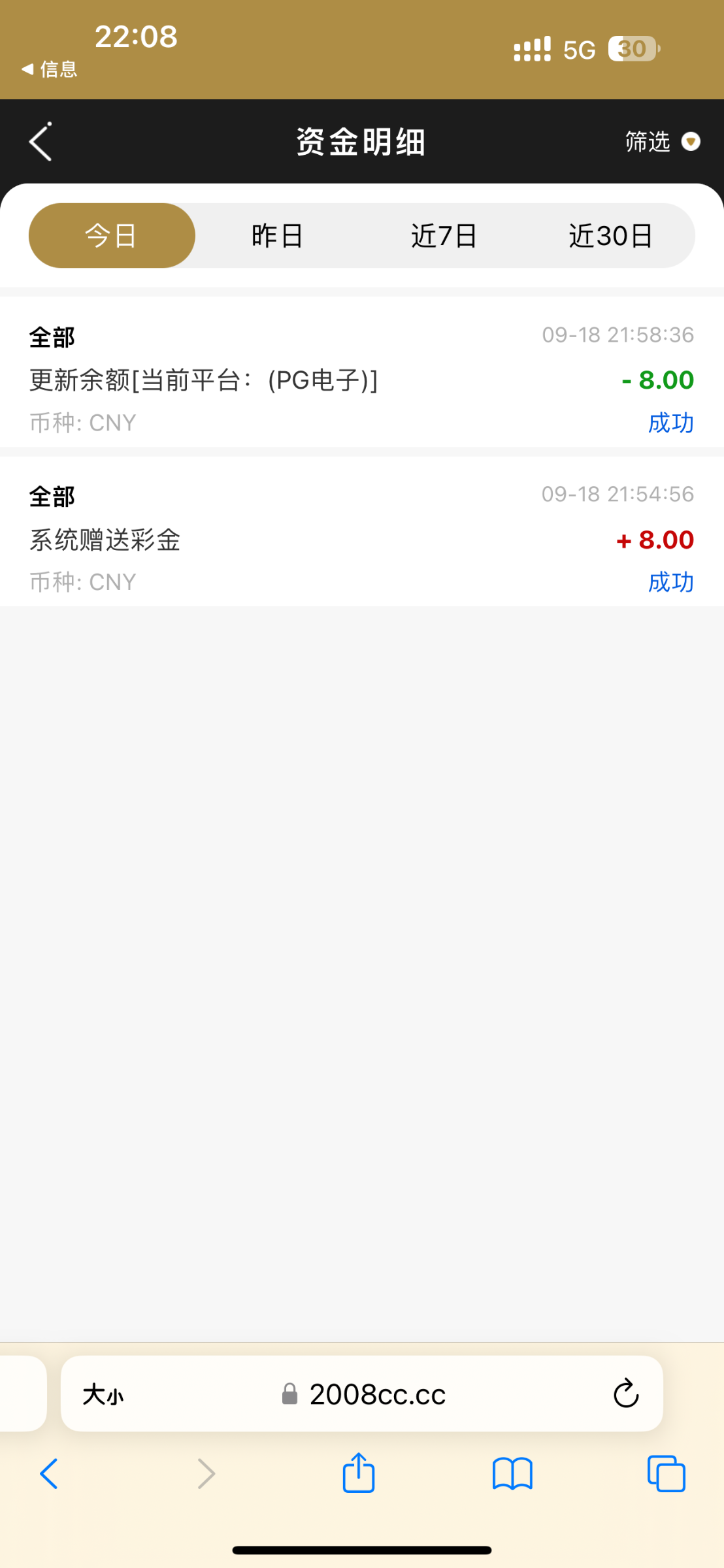The image size is (724, 1568).
Task: Select the 今日 tab
Action: tap(112, 235)
